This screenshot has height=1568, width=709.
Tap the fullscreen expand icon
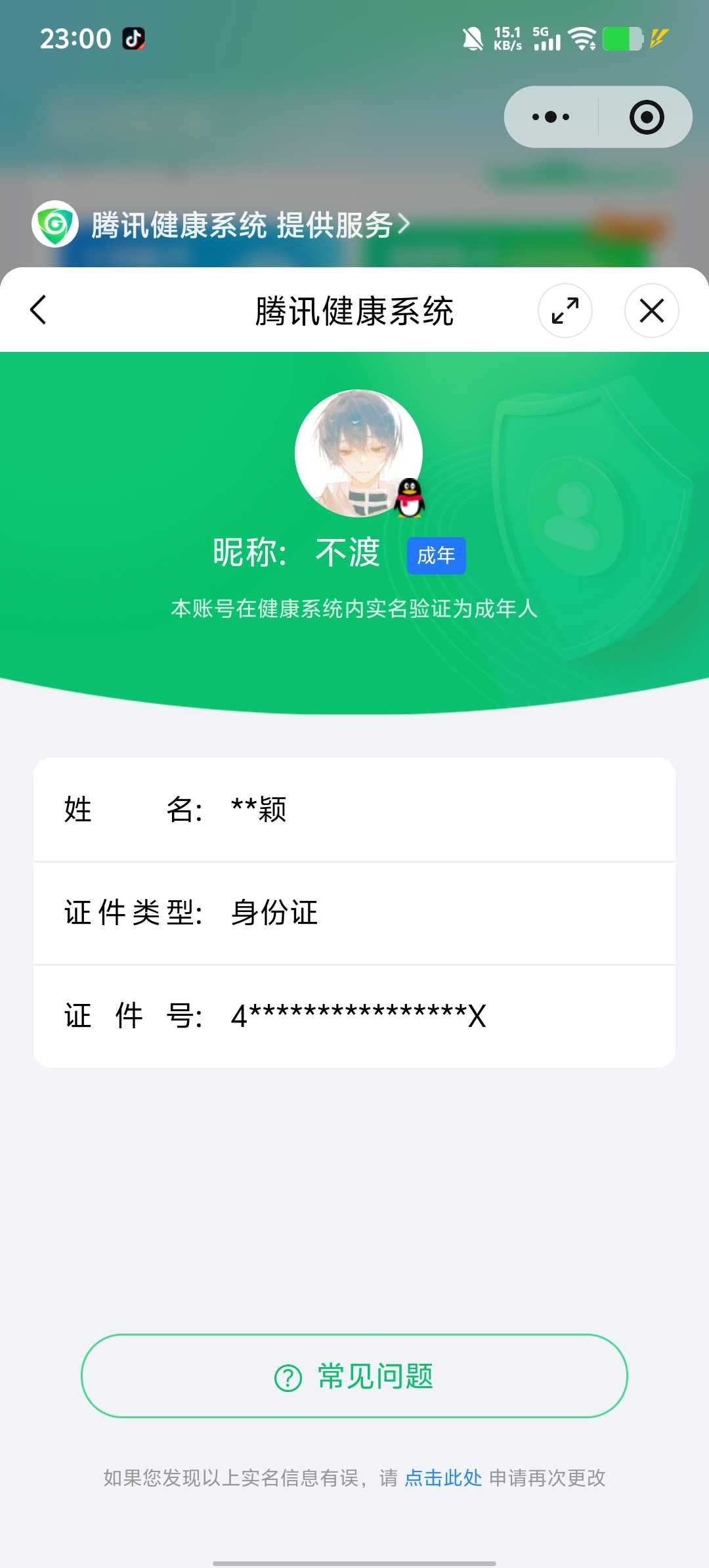tap(565, 311)
